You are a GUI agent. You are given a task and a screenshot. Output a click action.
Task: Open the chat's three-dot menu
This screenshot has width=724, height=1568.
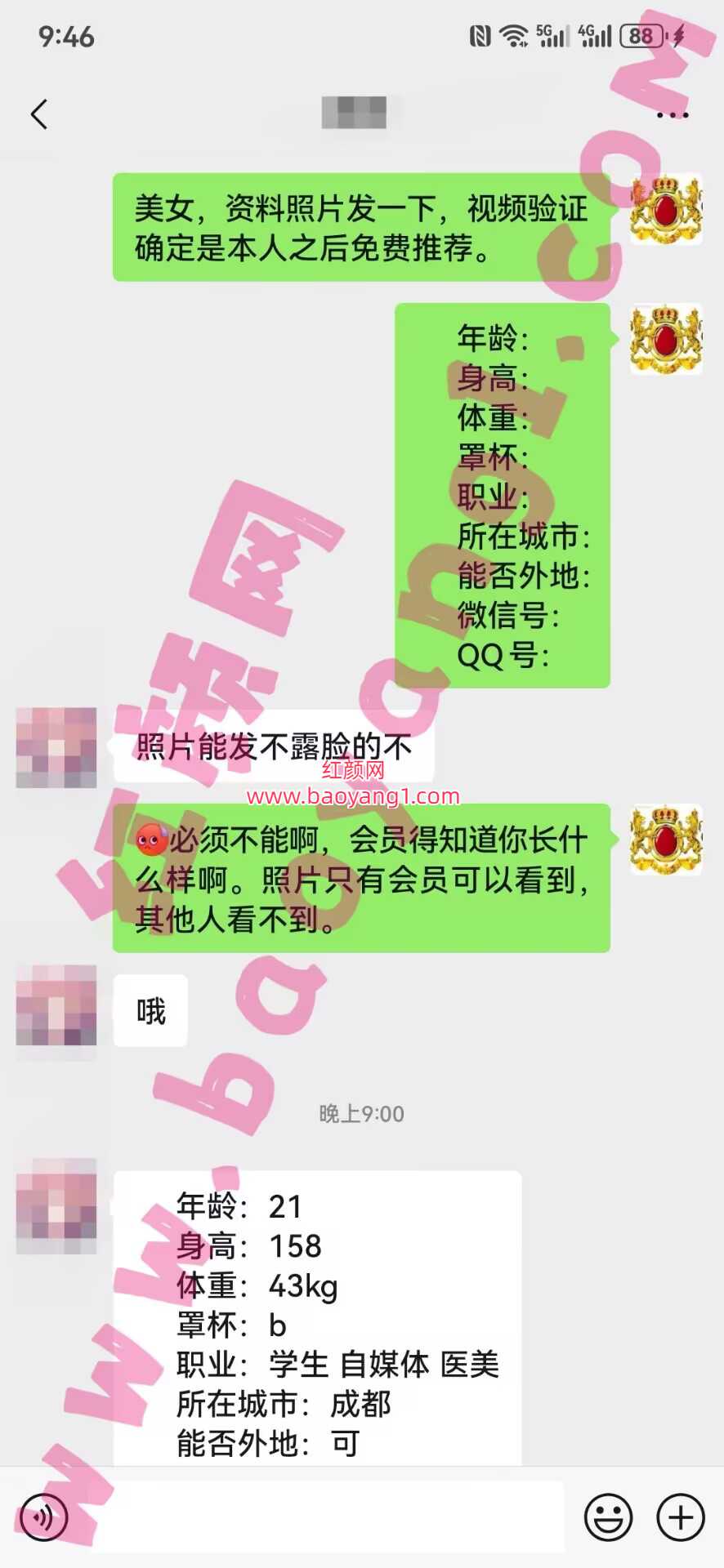point(672,115)
